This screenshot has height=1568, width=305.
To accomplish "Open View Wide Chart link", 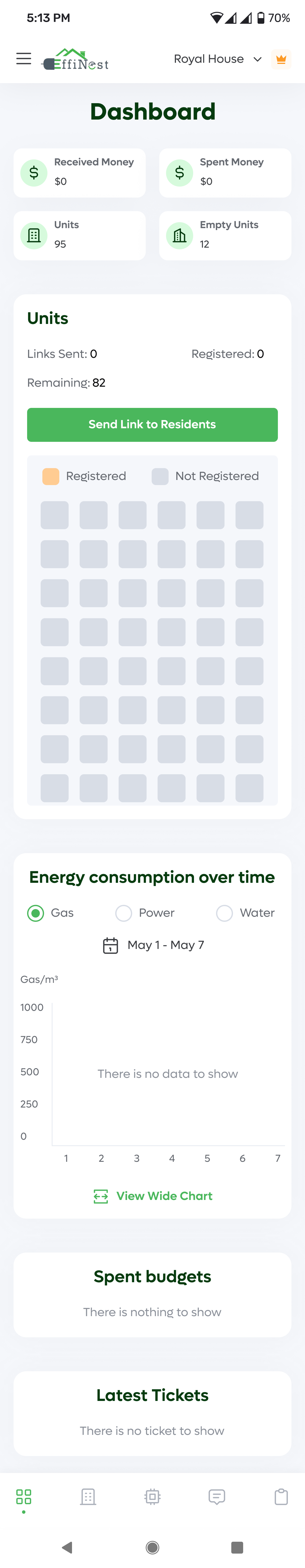I will click(152, 1195).
